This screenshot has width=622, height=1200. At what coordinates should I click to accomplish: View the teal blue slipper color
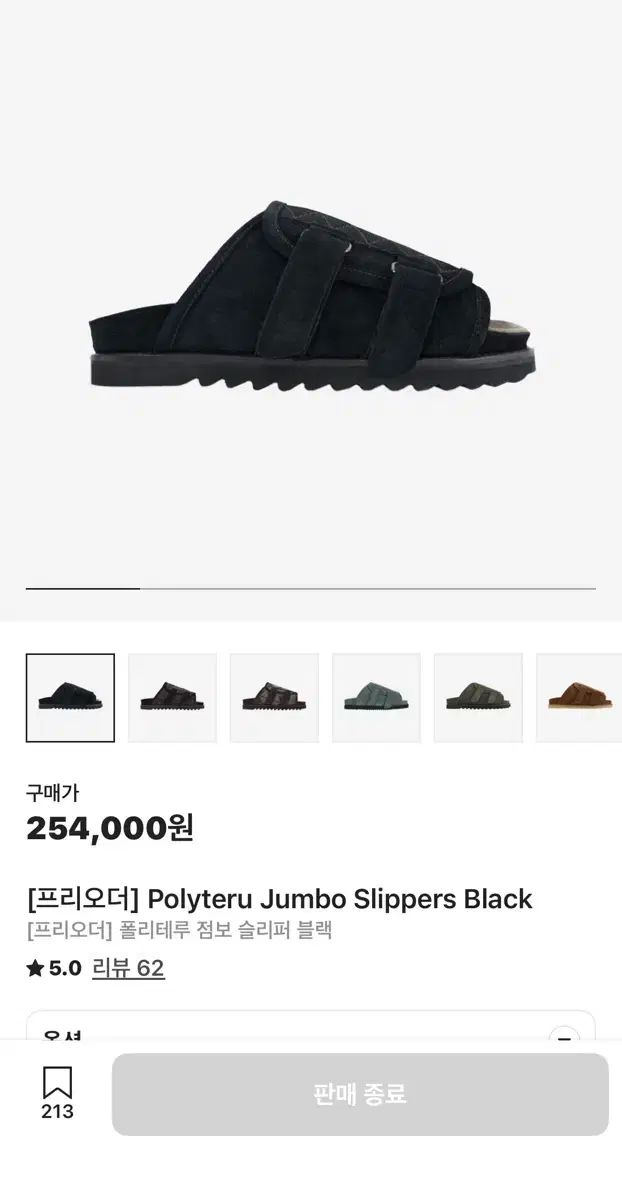(x=376, y=697)
